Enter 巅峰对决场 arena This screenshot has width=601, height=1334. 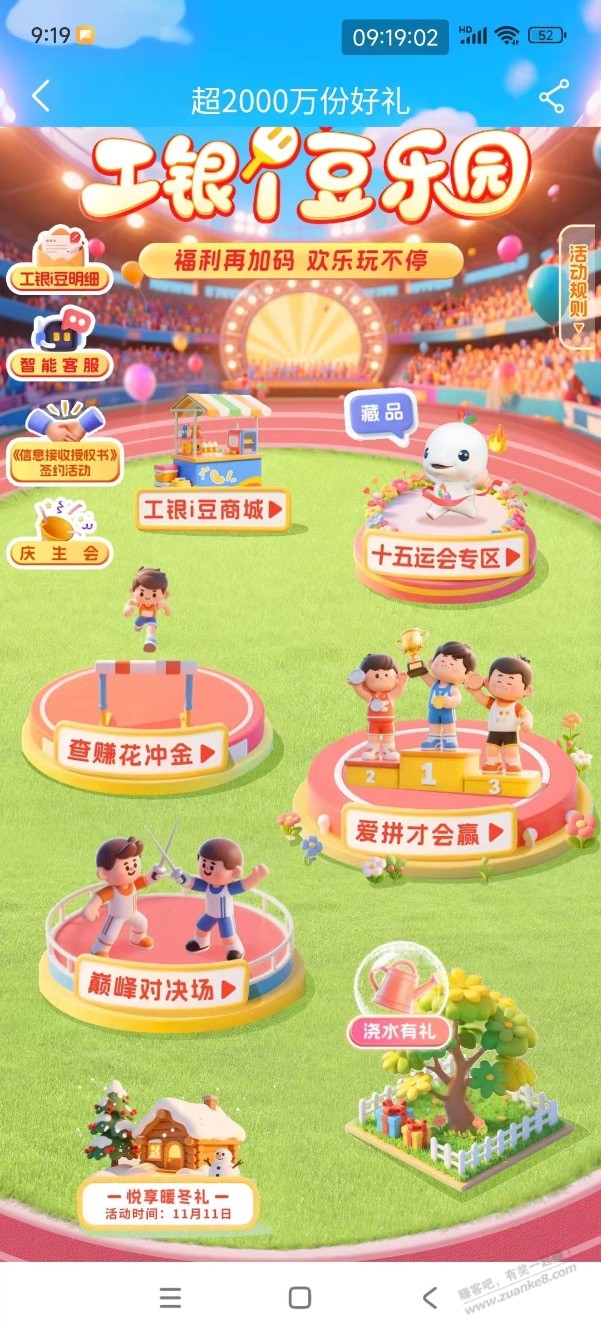160,989
